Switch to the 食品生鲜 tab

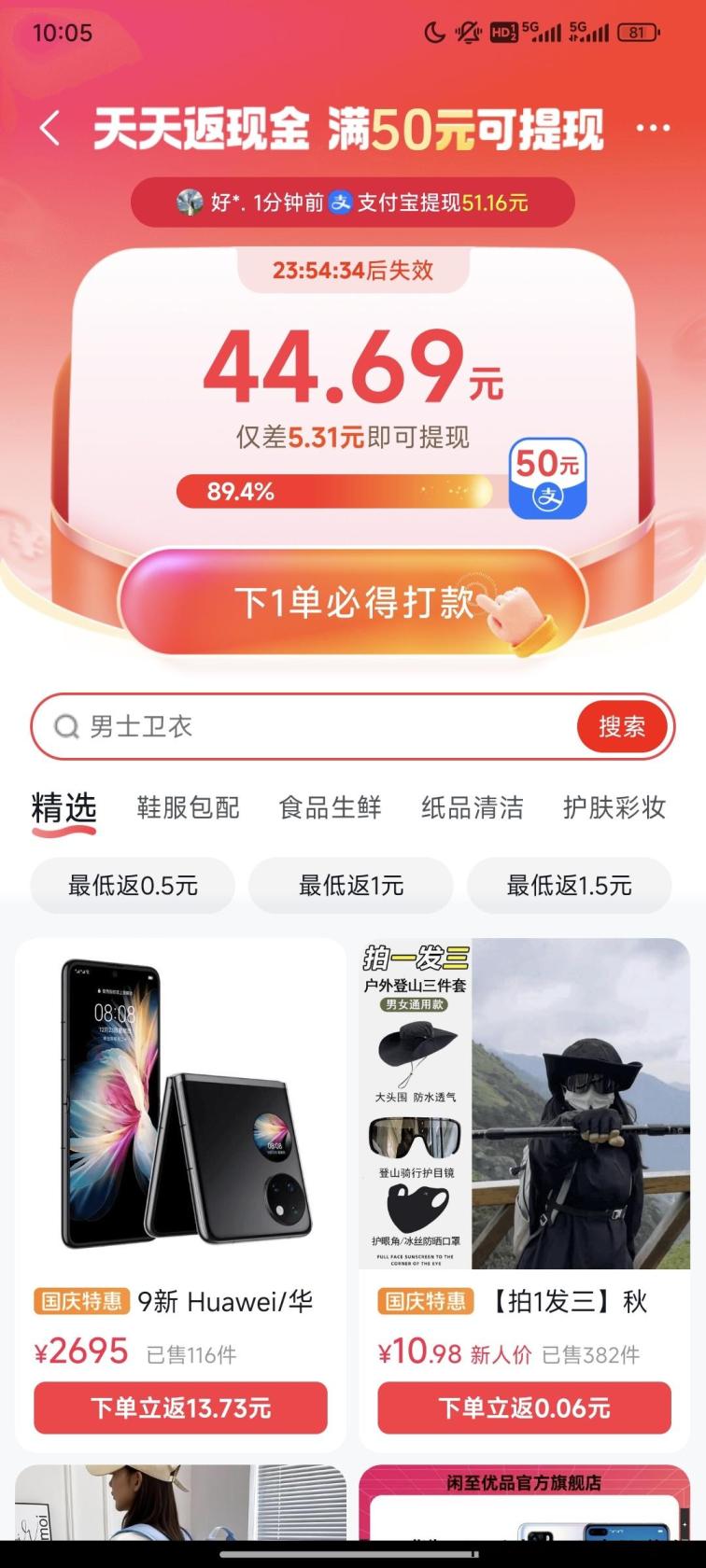(x=330, y=807)
